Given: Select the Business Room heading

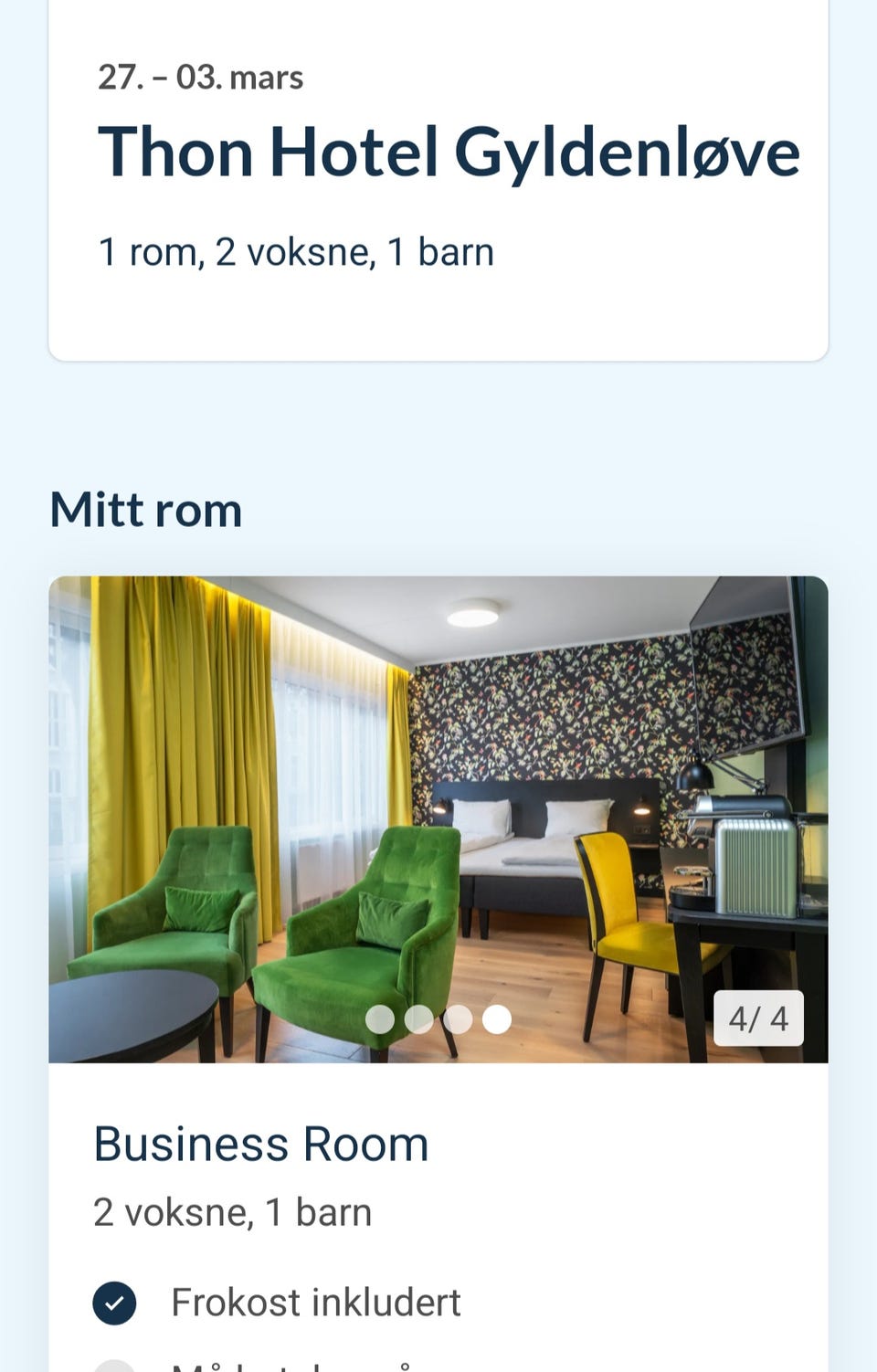Looking at the screenshot, I should [x=261, y=1143].
